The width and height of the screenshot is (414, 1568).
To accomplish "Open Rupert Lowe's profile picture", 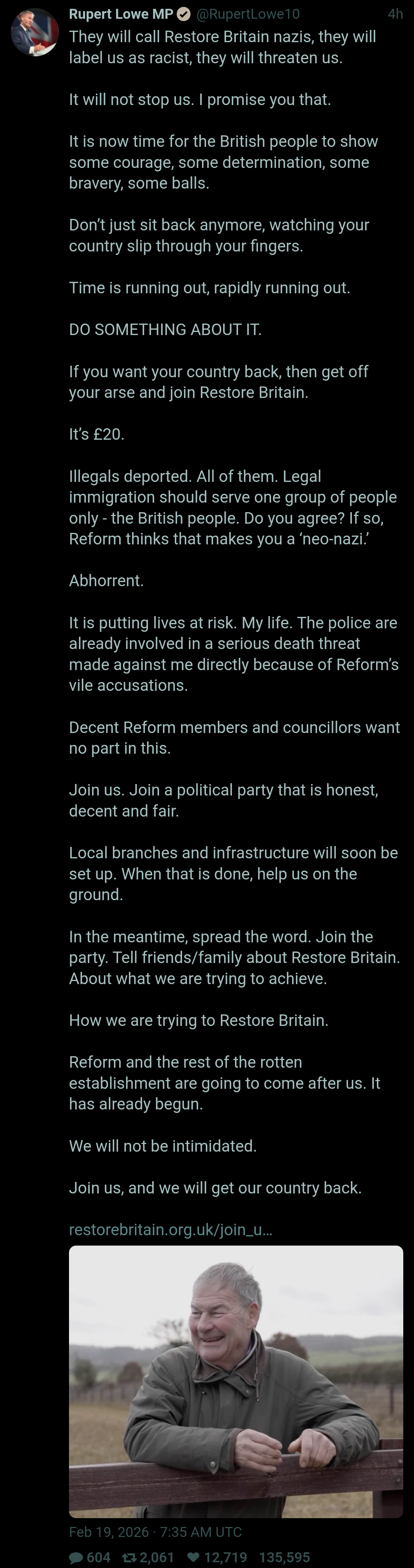I will point(35,32).
